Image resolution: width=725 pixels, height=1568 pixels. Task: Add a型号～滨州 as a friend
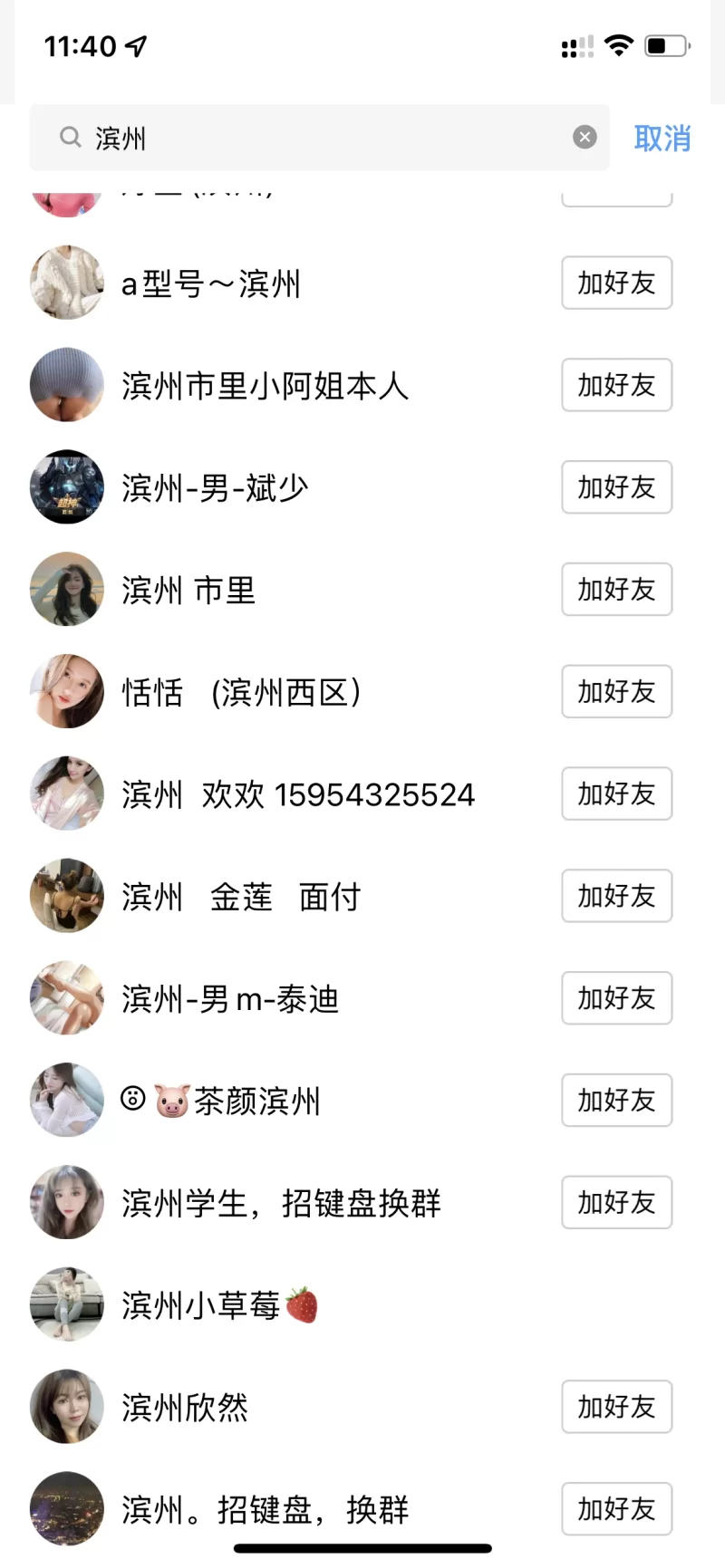point(616,284)
